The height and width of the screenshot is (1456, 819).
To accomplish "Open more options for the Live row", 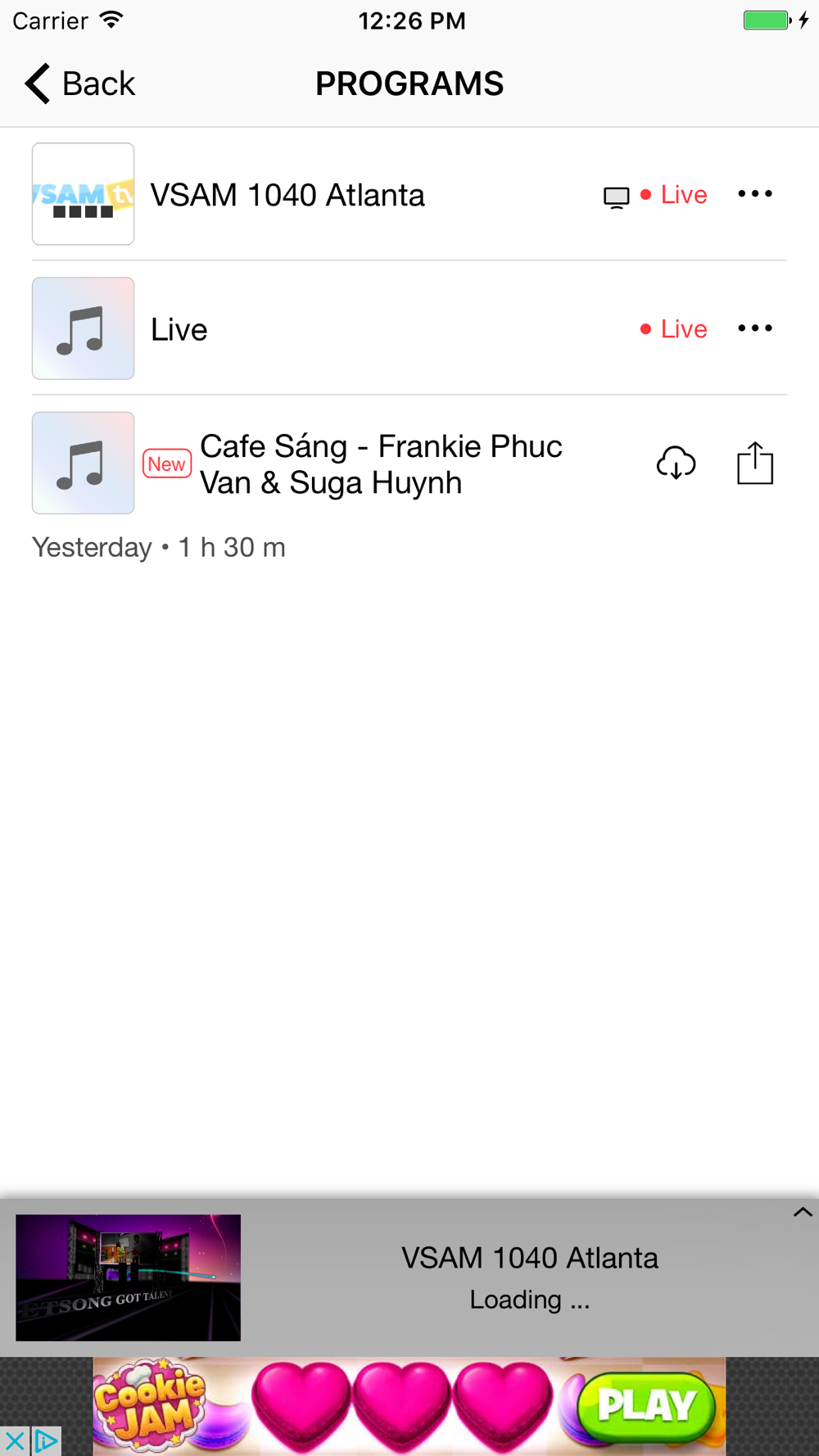I will [x=754, y=328].
